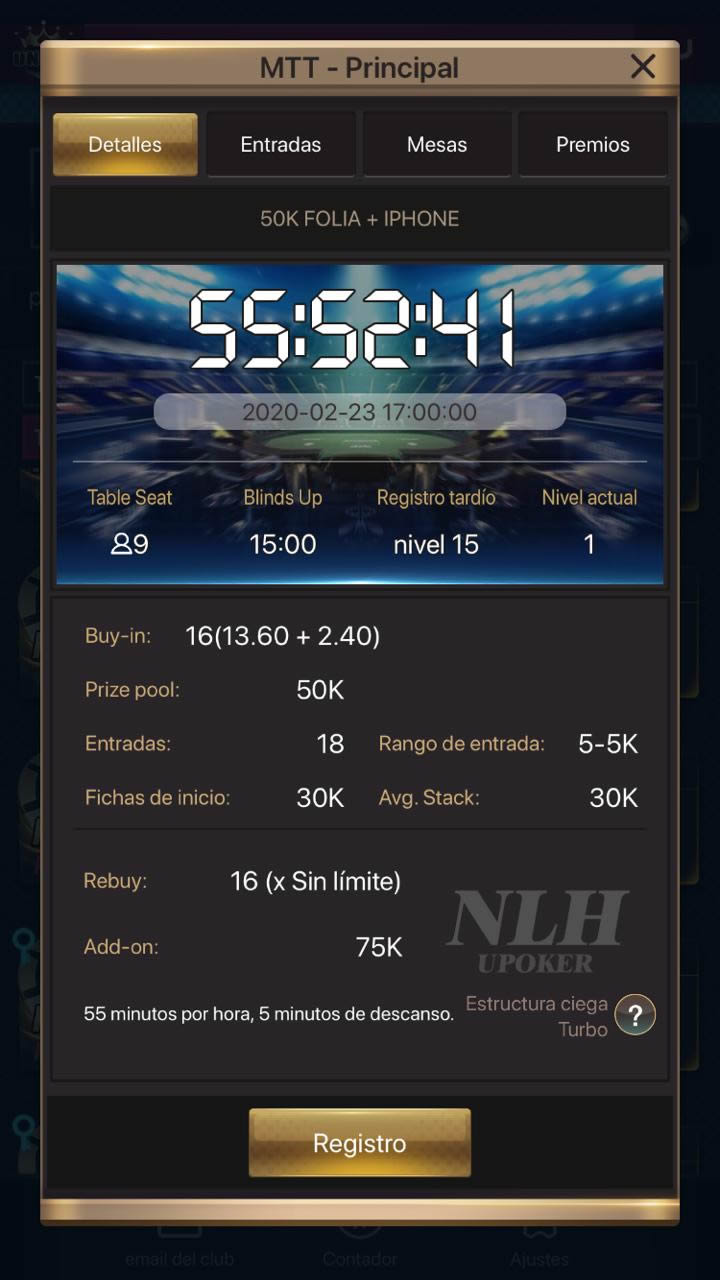Tap the Registro button to register
This screenshot has width=720, height=1280.
pyautogui.click(x=360, y=1143)
